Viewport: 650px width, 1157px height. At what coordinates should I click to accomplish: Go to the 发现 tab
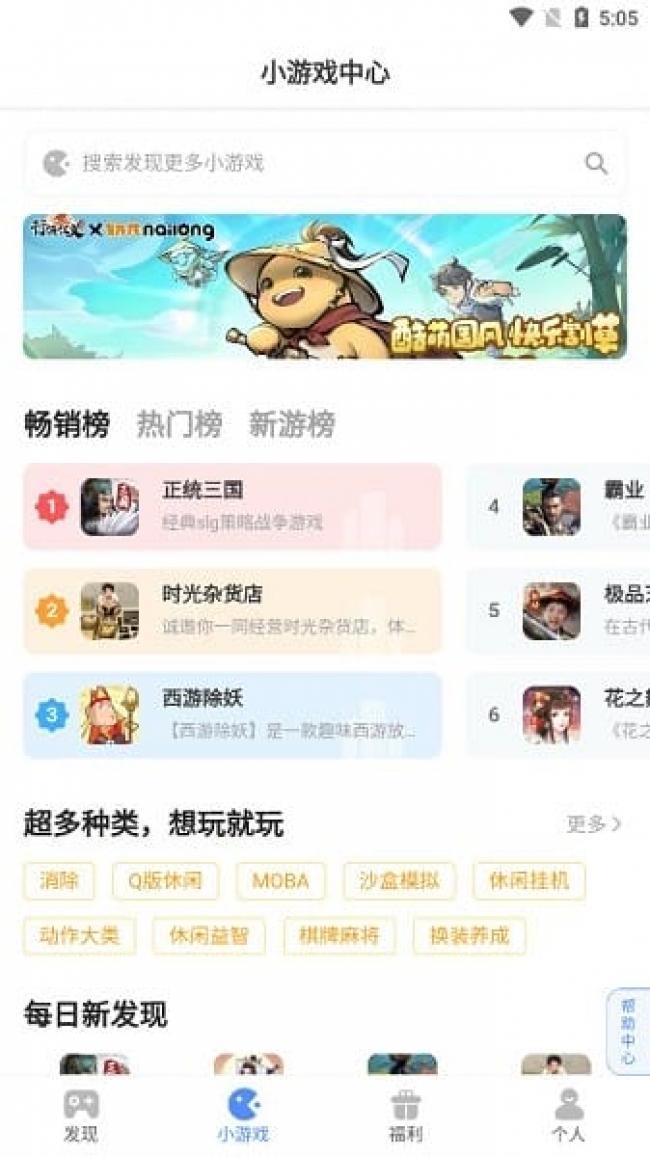81,1115
